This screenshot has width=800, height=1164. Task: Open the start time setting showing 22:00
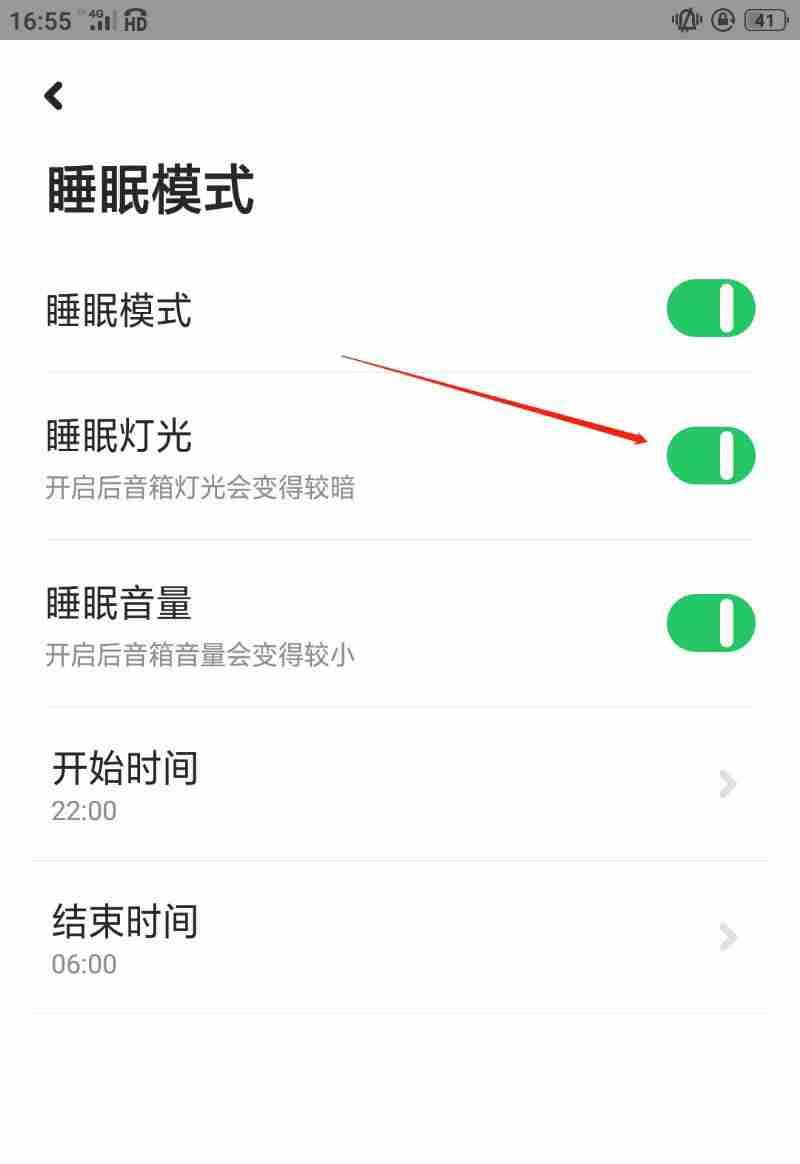125,785
